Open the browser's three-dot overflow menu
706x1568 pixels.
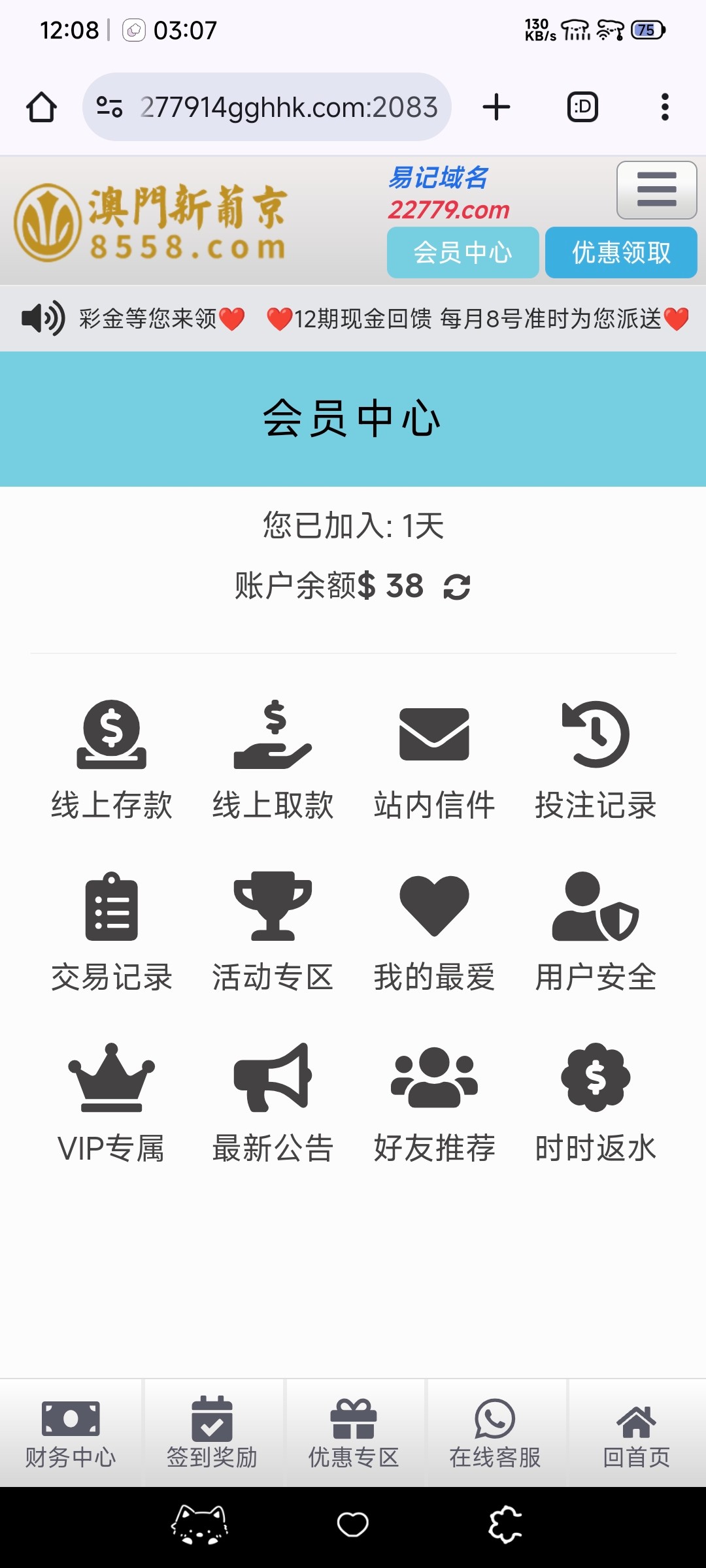point(665,107)
